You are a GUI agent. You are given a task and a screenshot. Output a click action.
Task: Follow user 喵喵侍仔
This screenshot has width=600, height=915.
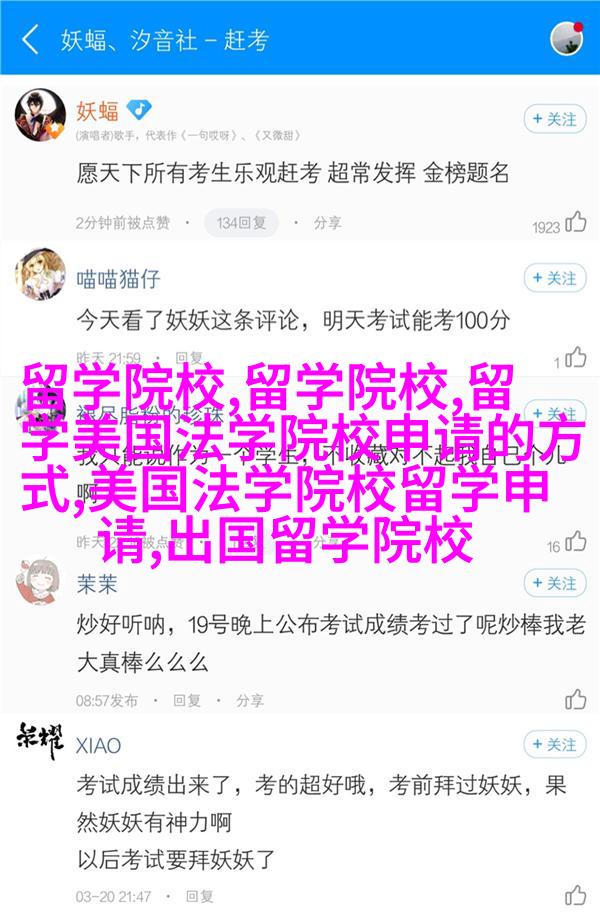[x=555, y=278]
